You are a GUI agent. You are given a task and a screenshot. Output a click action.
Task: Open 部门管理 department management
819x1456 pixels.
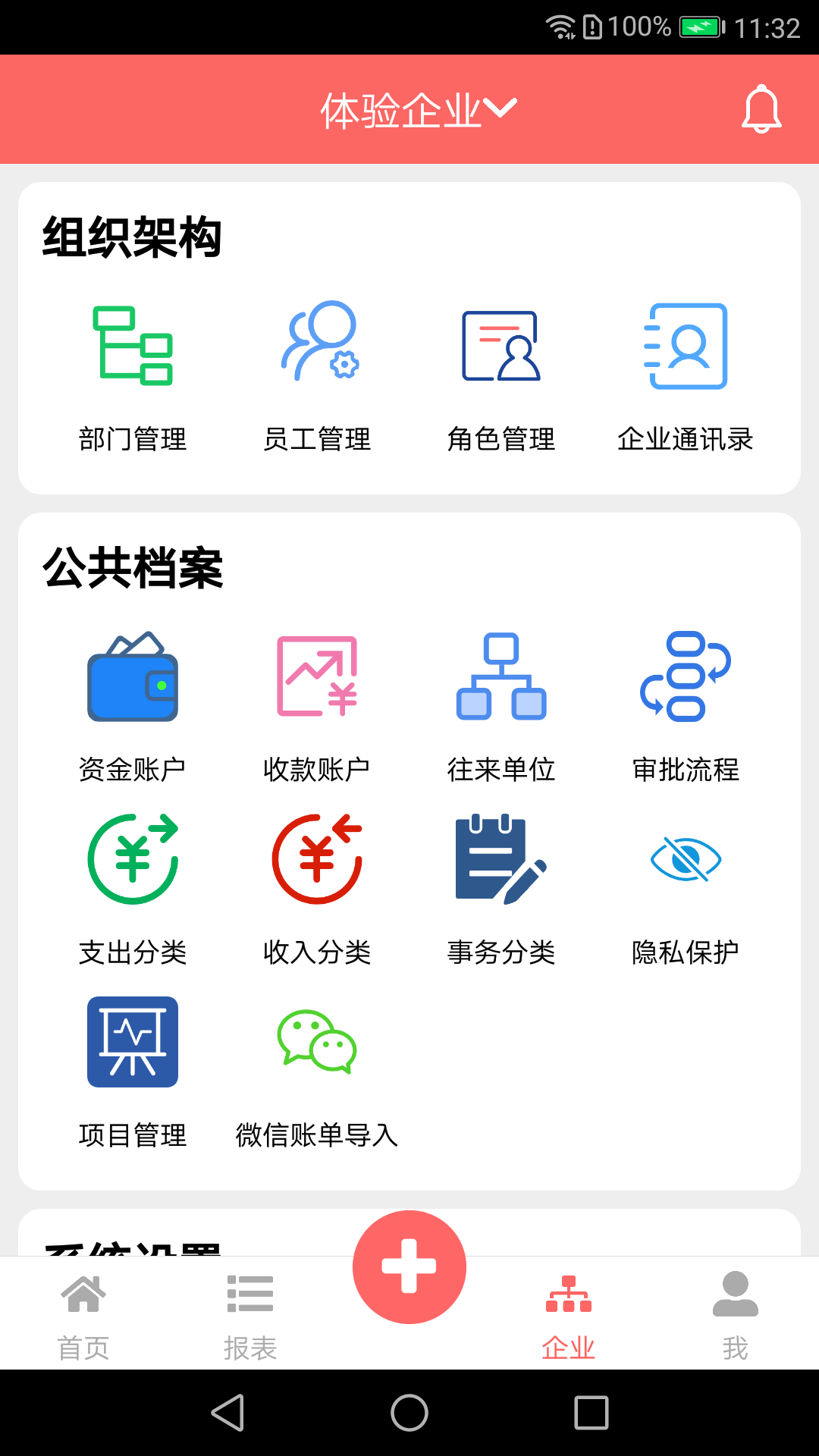tap(133, 375)
